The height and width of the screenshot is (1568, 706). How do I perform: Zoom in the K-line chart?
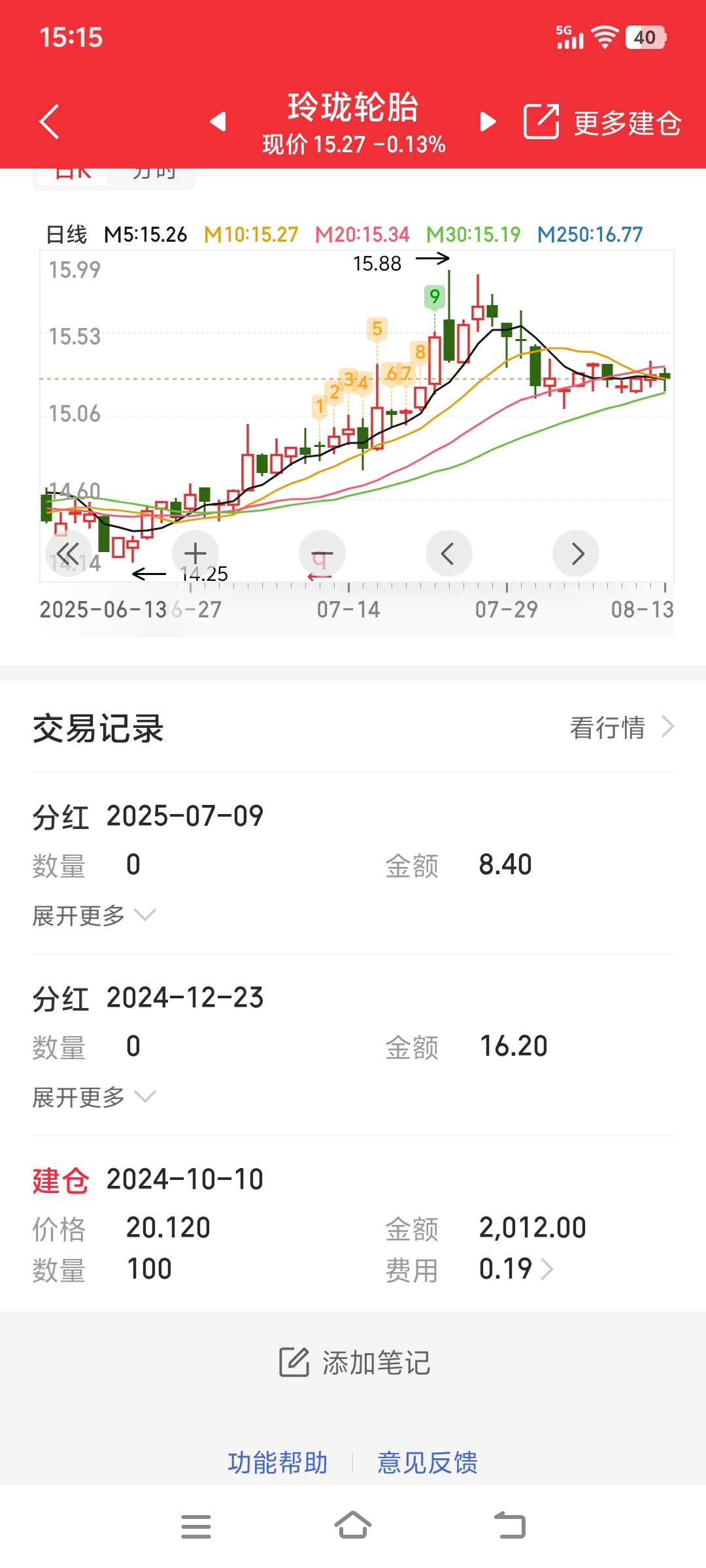pyautogui.click(x=195, y=554)
